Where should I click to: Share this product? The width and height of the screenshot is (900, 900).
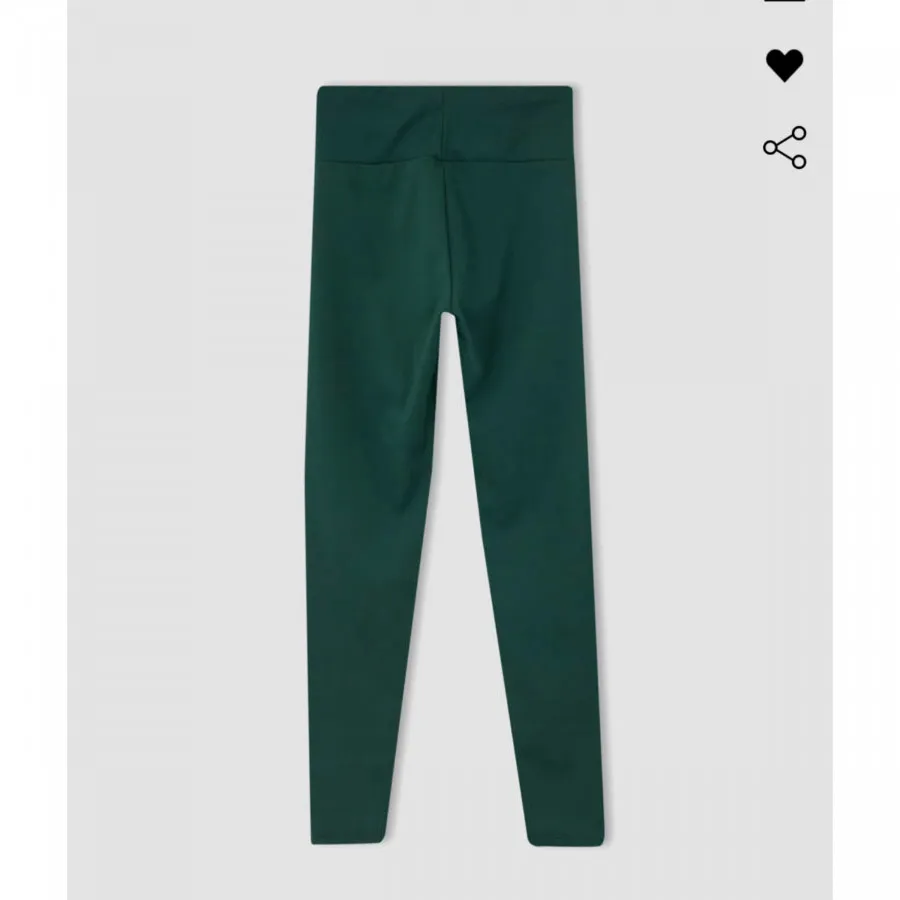785,148
